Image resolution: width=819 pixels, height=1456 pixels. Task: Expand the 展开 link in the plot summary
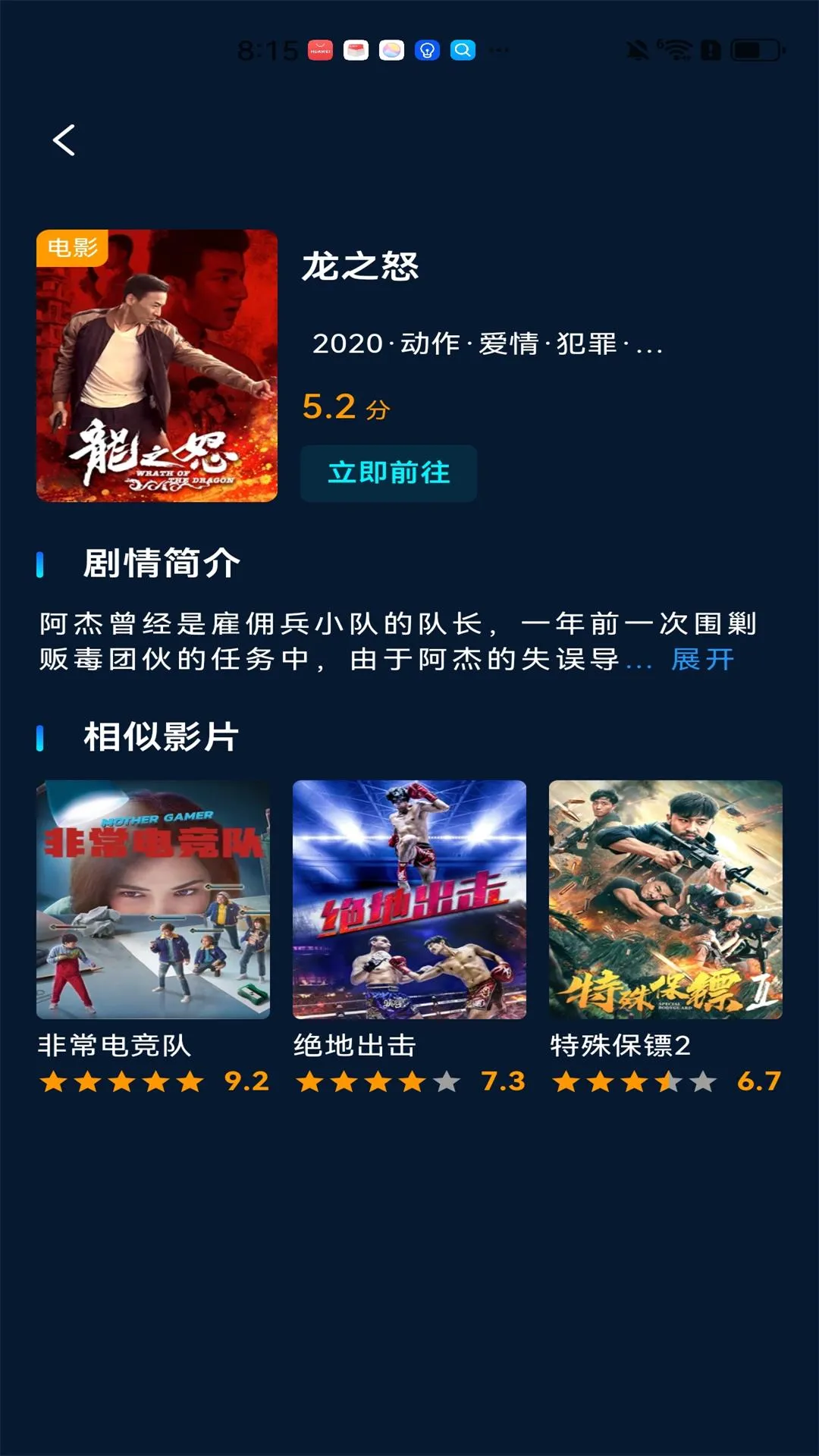coord(700,661)
